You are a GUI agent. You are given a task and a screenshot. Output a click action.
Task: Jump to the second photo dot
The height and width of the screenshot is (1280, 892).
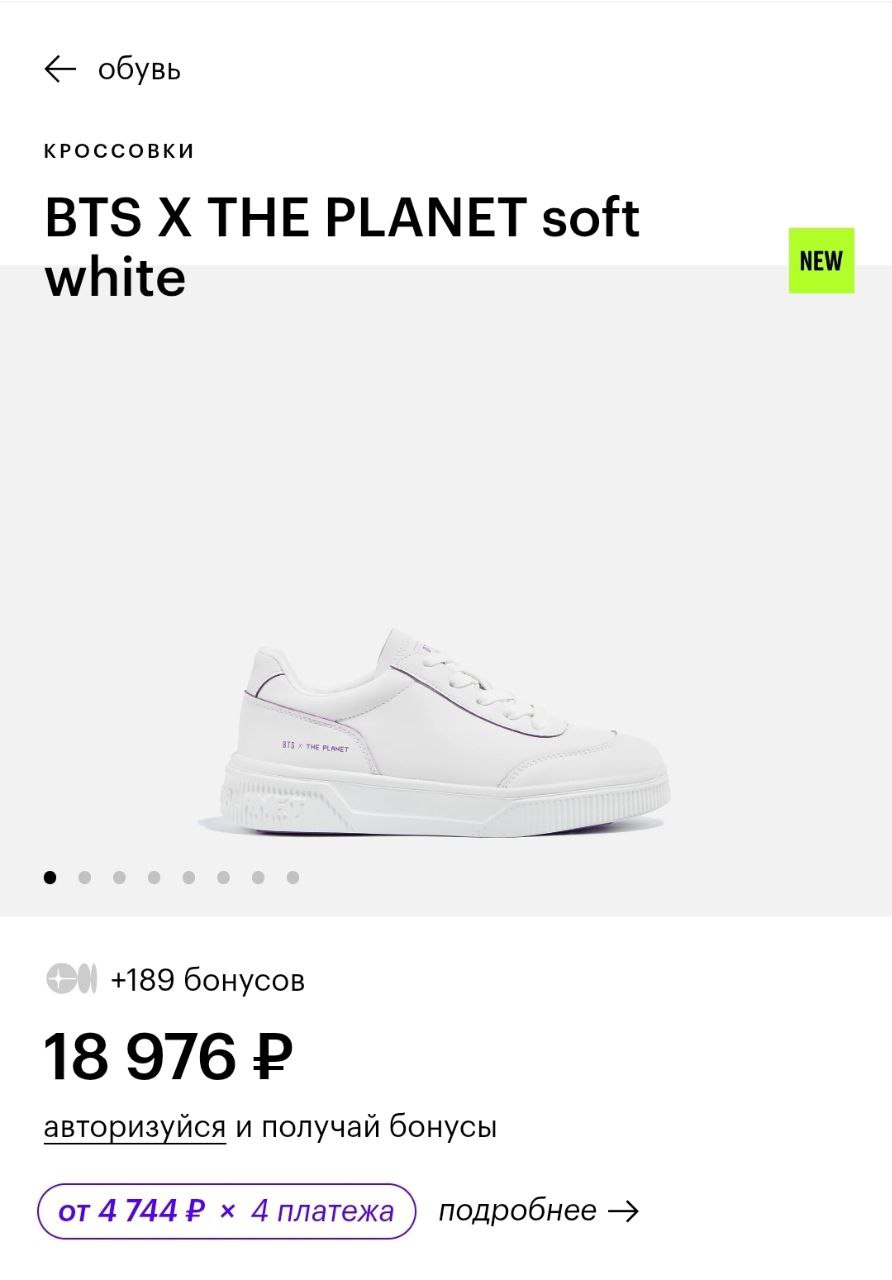85,878
